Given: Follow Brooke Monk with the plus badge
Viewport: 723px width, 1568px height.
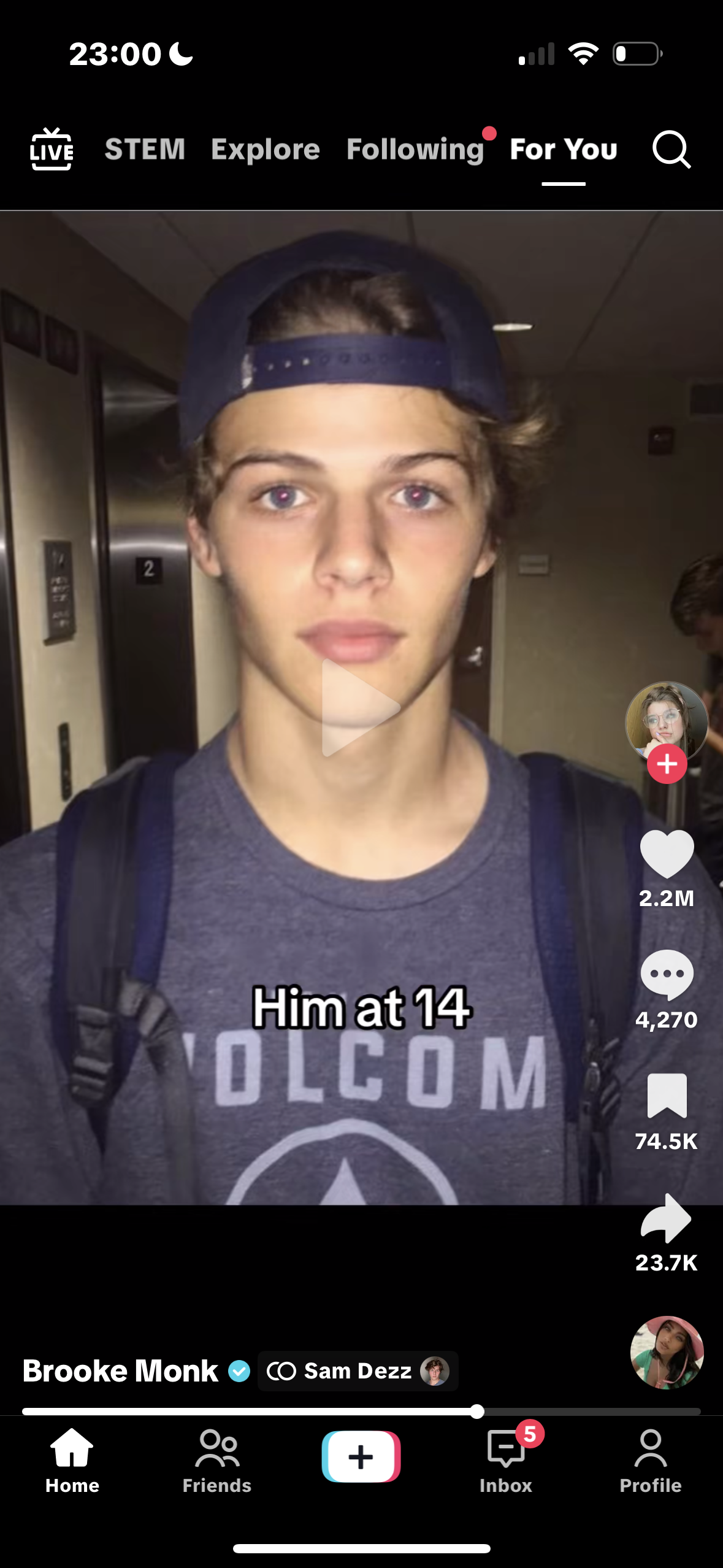Looking at the screenshot, I should click(x=667, y=764).
